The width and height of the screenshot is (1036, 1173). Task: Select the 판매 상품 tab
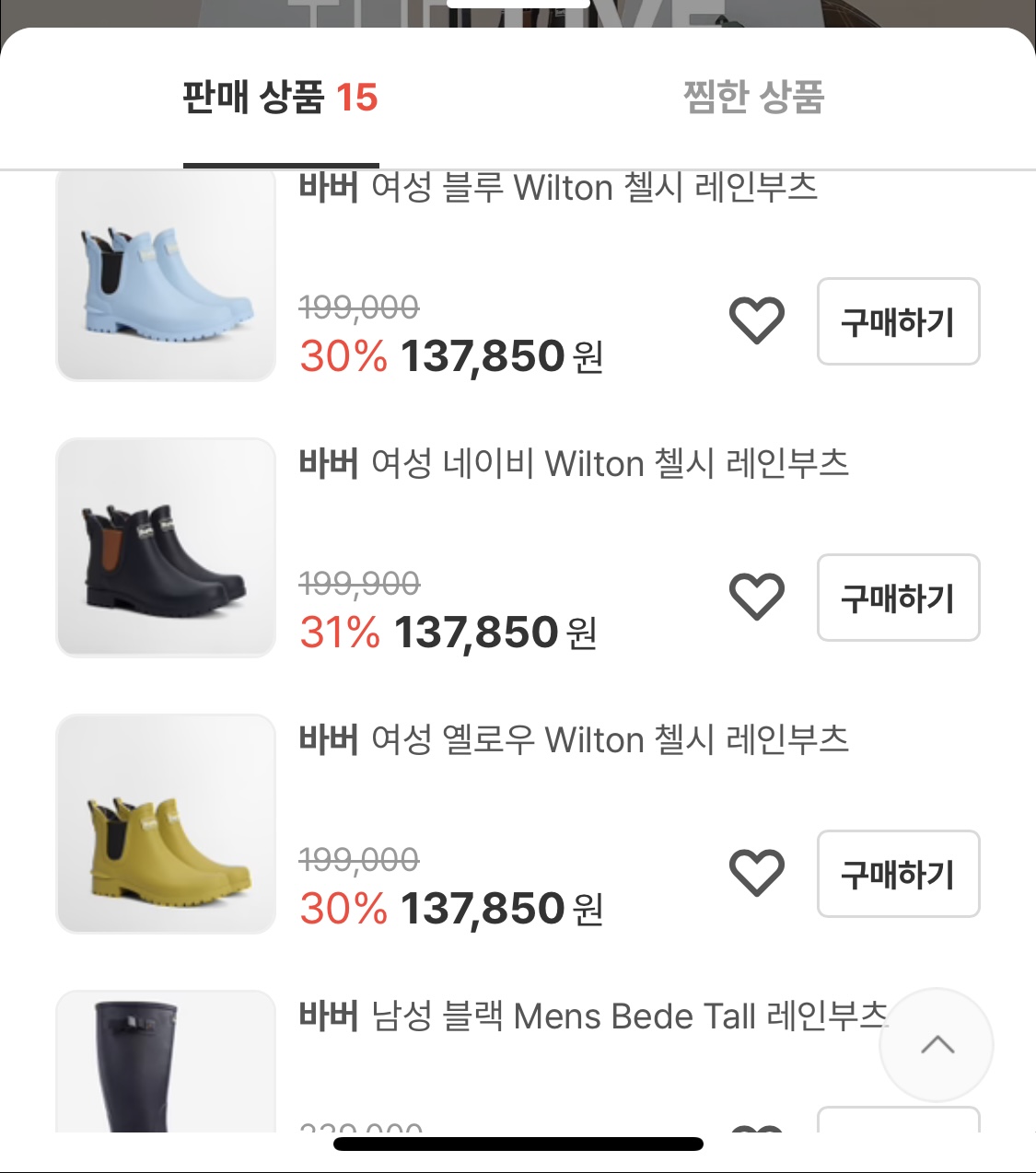[280, 98]
